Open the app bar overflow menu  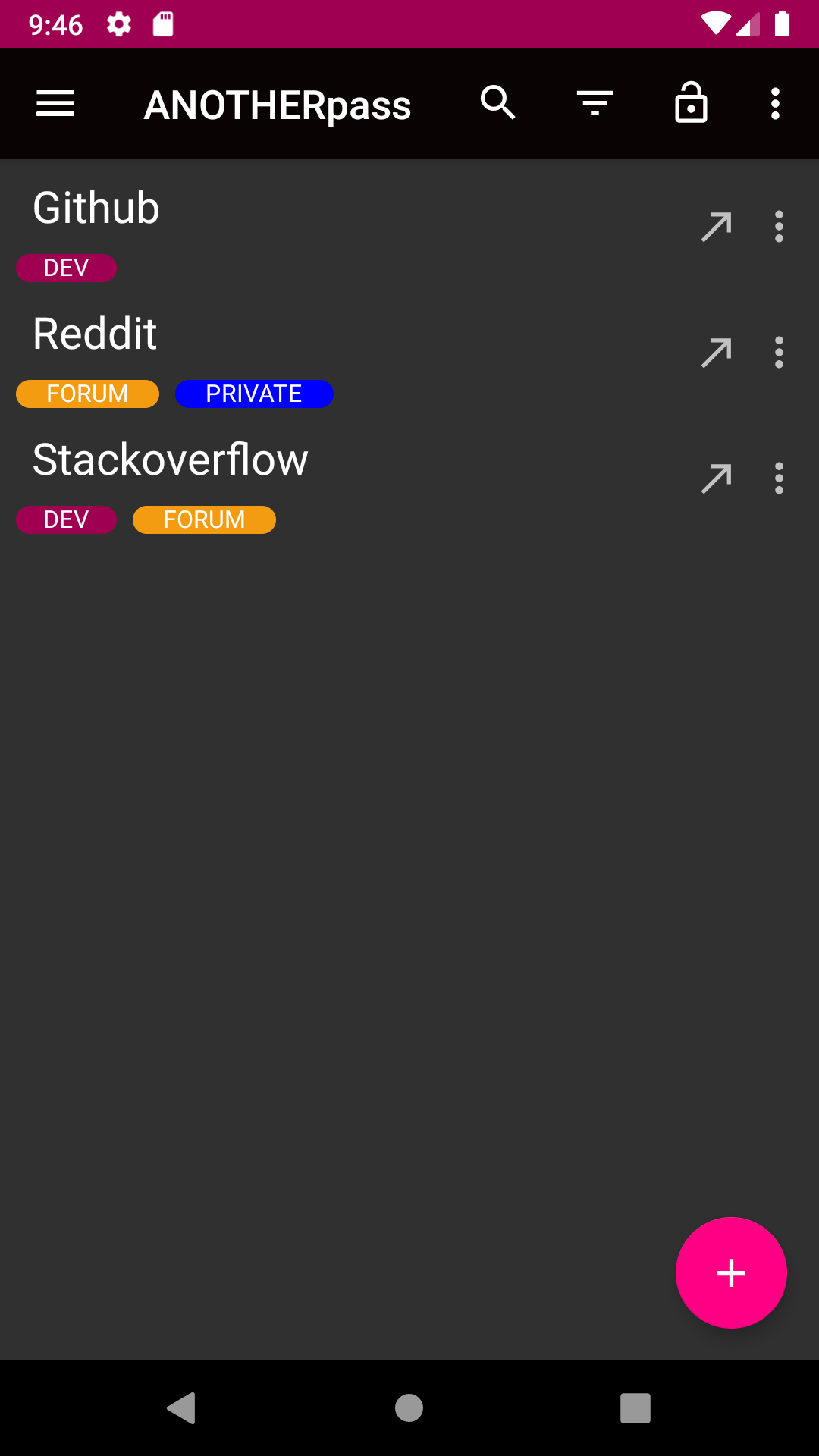point(775,103)
